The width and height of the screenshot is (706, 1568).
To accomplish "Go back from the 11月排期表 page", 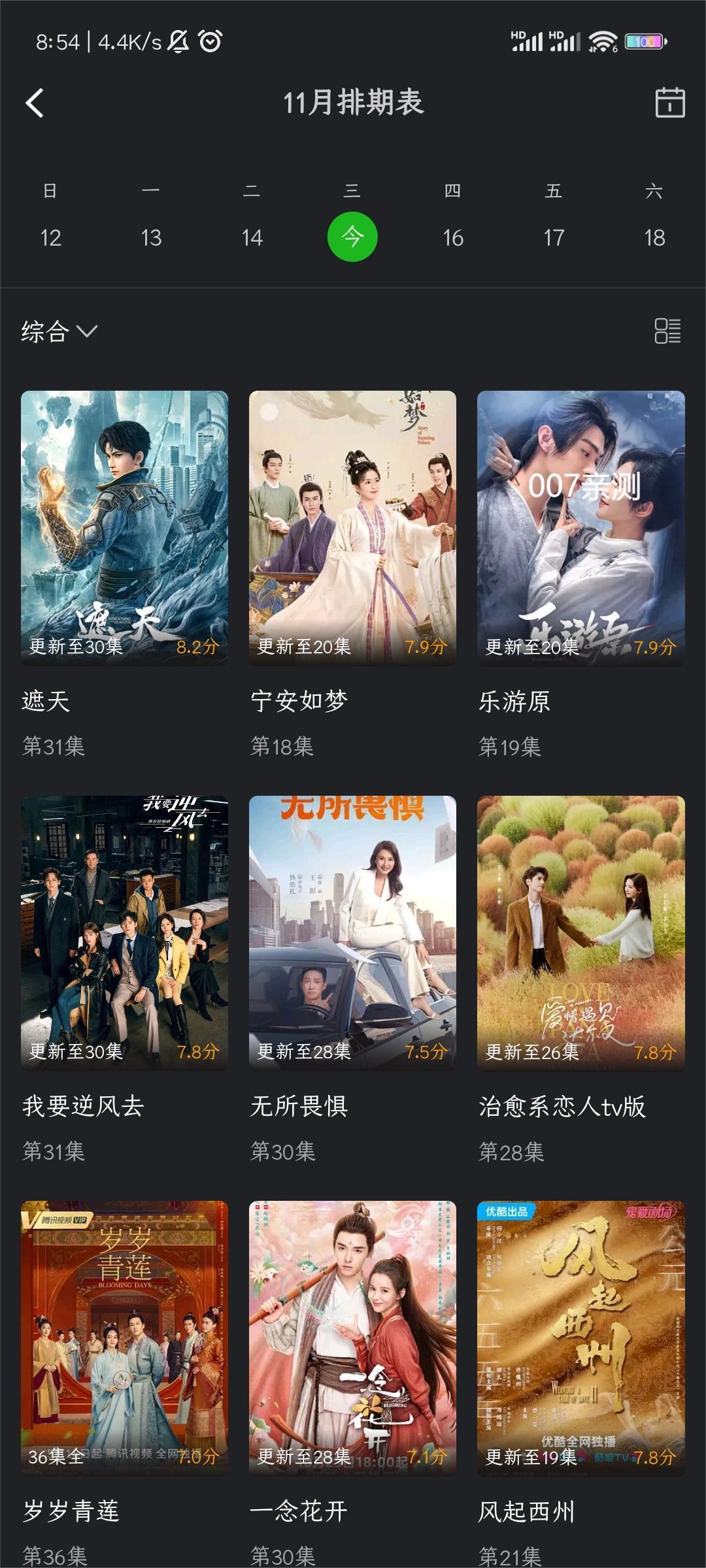I will 35,103.
